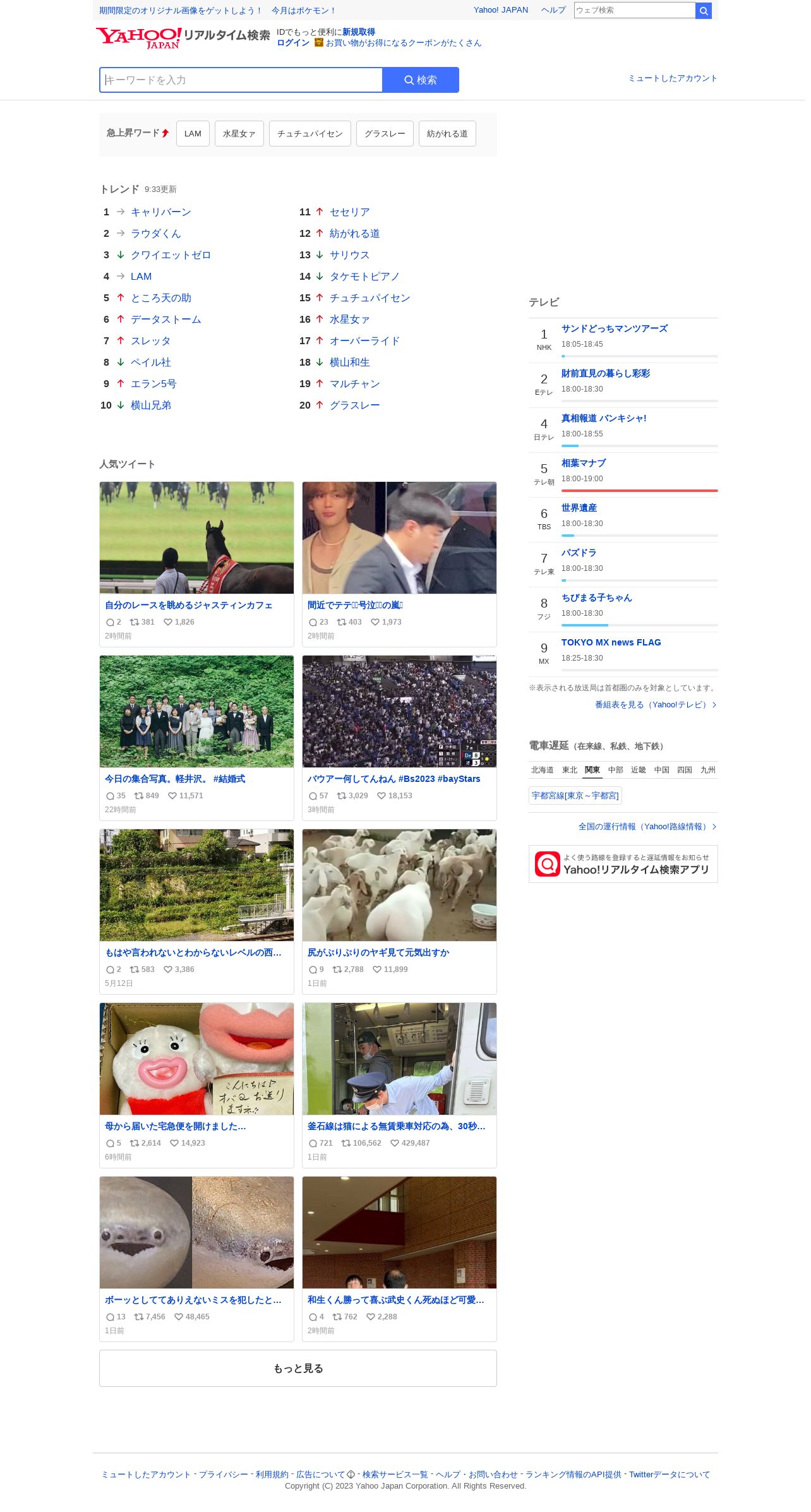Click the top web search magnifier icon
This screenshot has height=1512, width=811.
click(x=704, y=11)
